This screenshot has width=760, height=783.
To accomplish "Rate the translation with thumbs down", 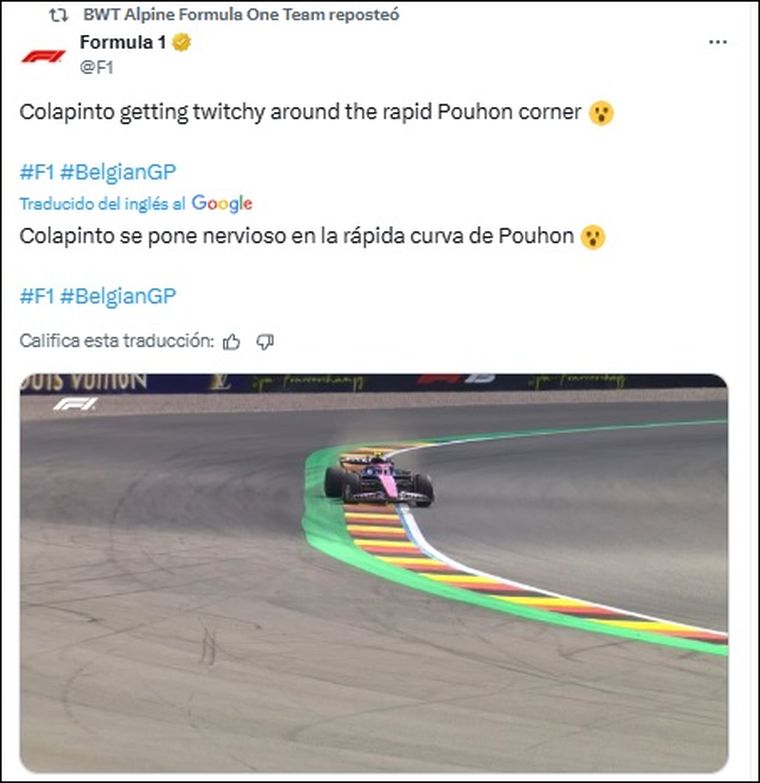I will click(265, 342).
